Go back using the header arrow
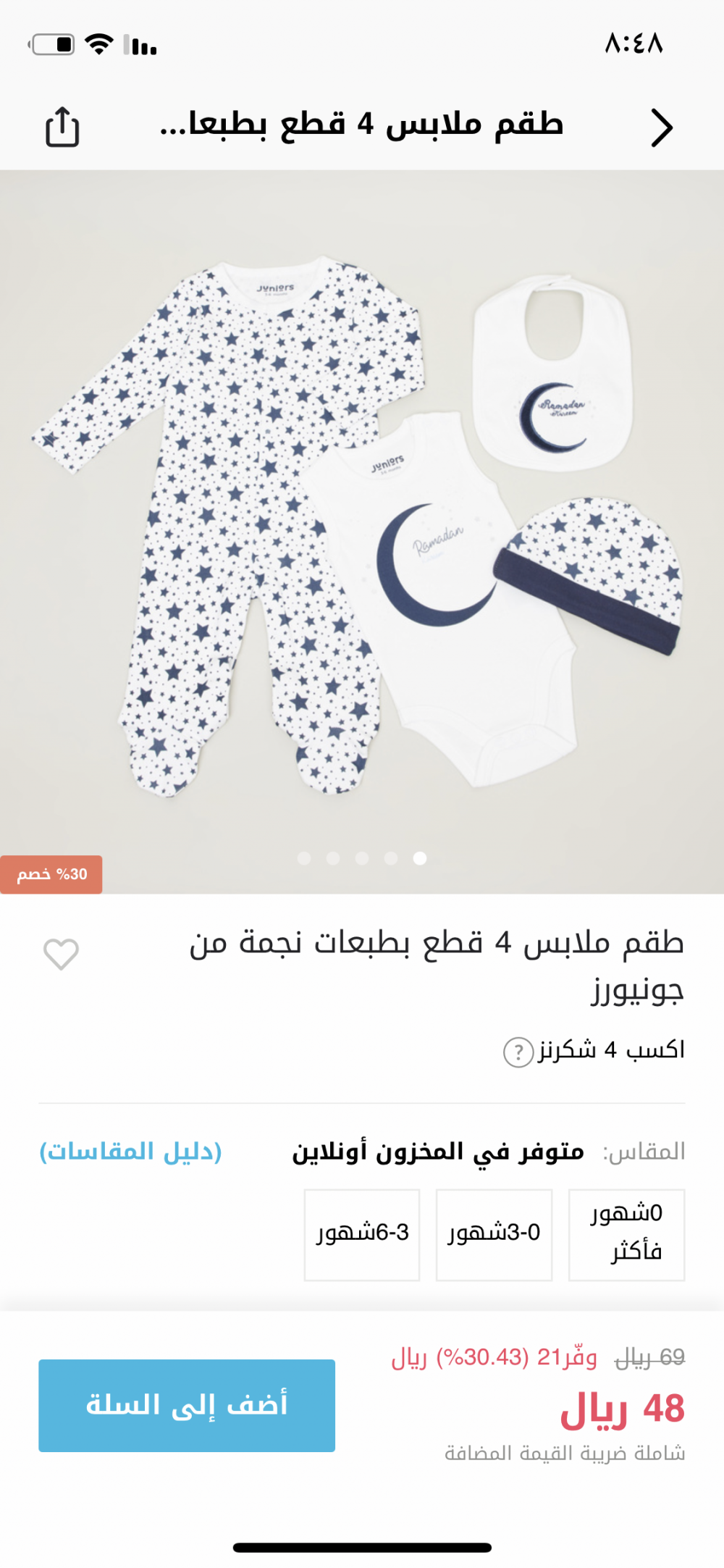The height and width of the screenshot is (1568, 724). [661, 128]
